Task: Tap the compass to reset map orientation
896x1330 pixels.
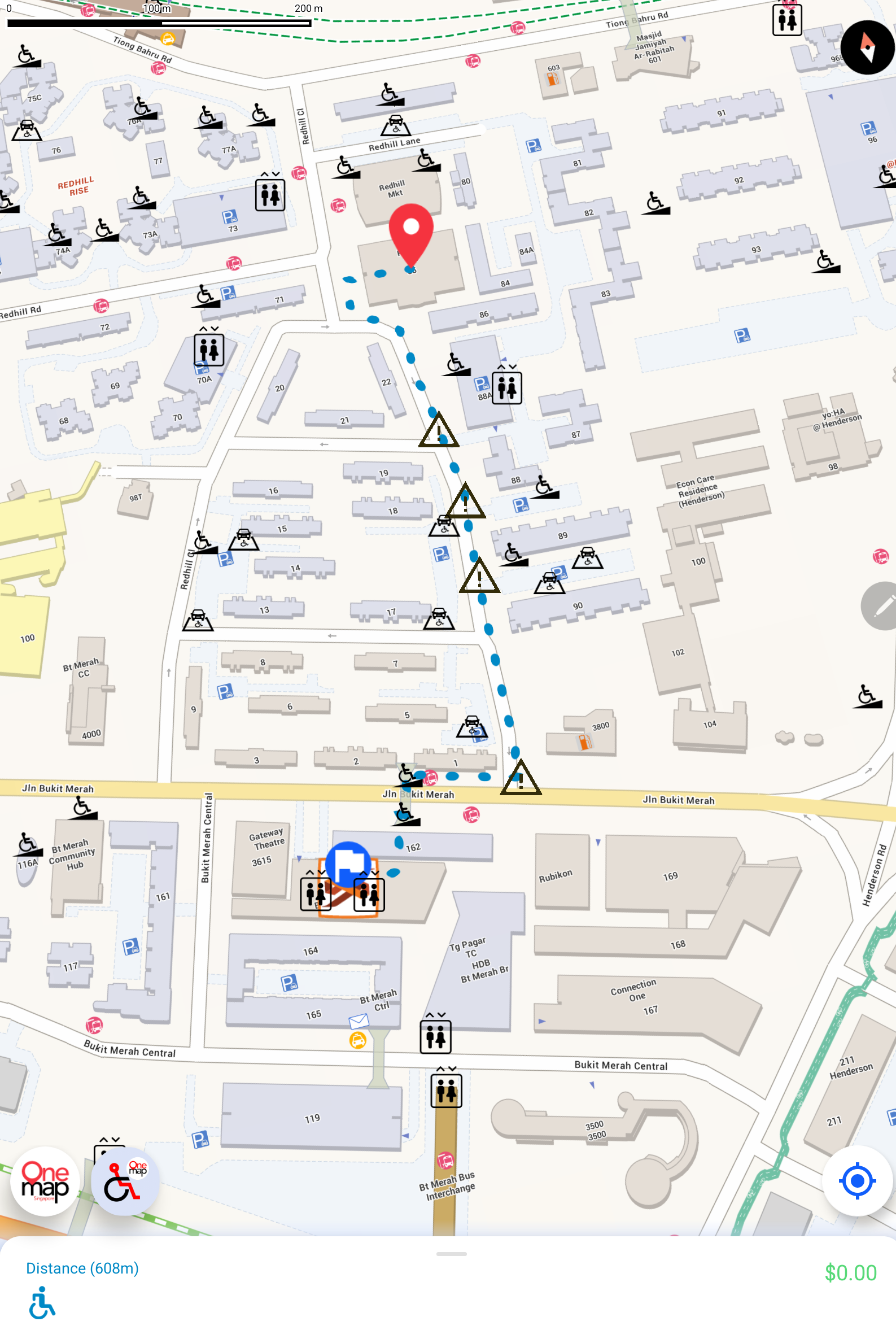Action: (x=866, y=47)
